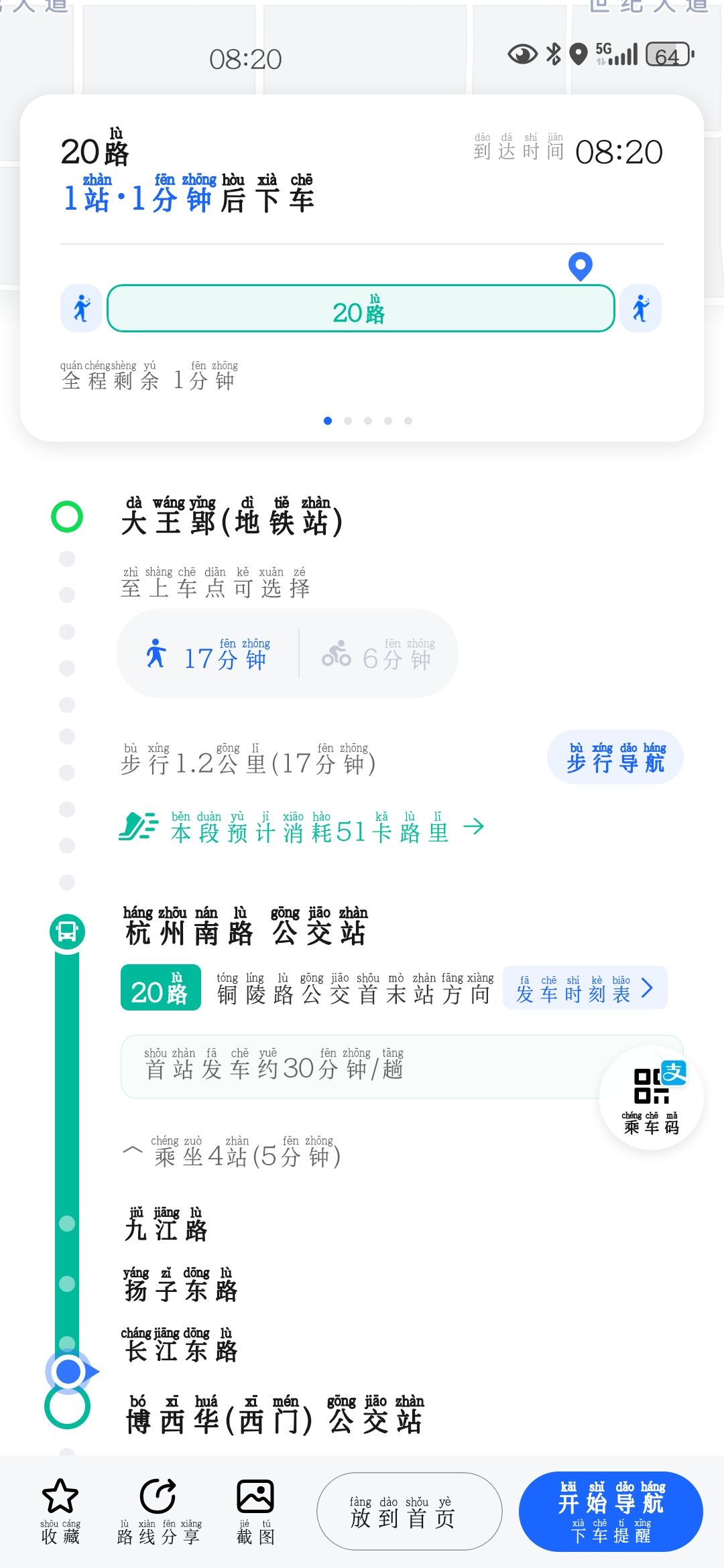Tap 收藏 to save this route
This screenshot has width=724, height=1568.
click(60, 1511)
